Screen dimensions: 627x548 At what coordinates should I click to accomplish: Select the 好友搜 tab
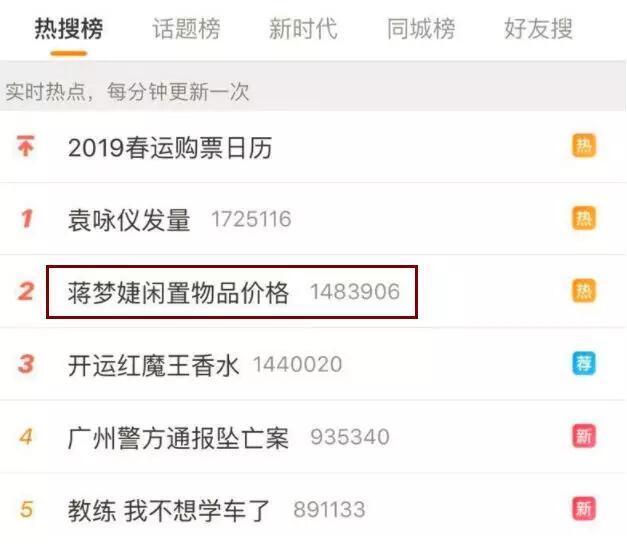click(539, 29)
